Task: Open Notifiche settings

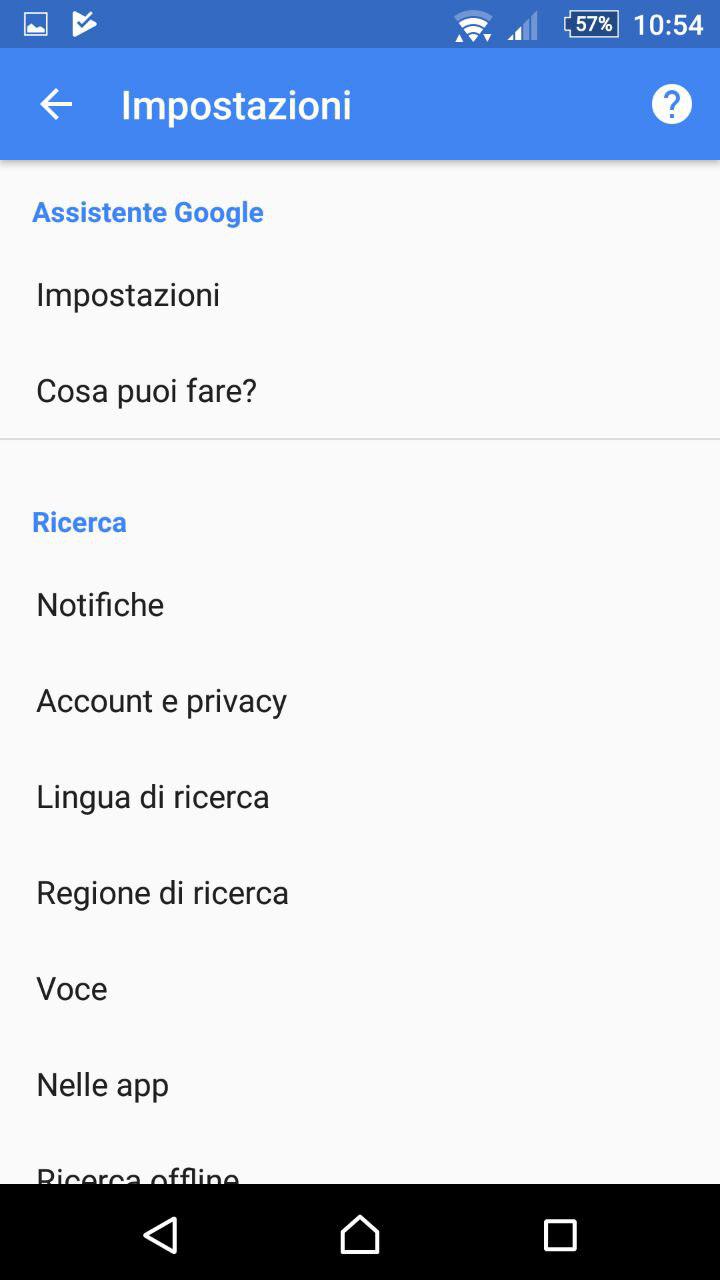Action: click(360, 605)
